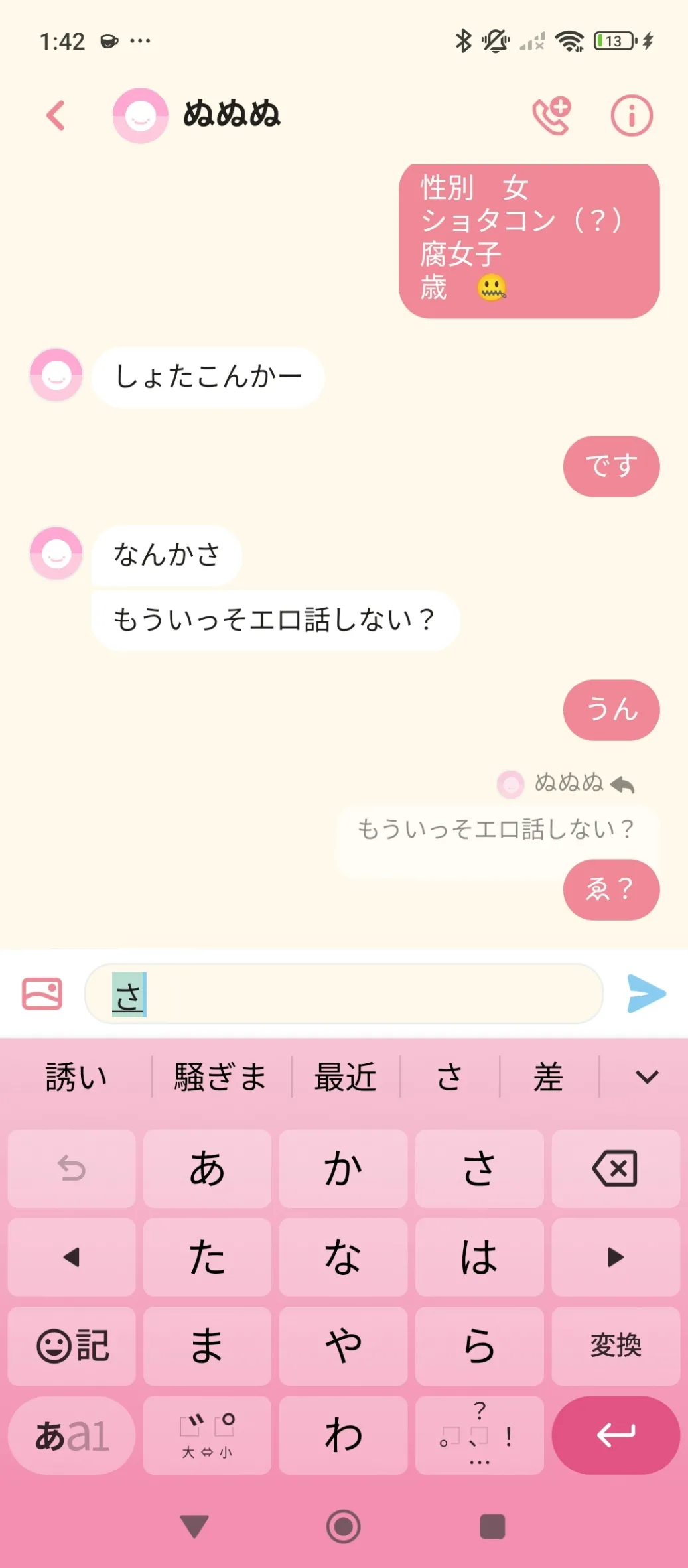
Task: Pick the 差 conversion suggestion
Action: pos(548,1077)
